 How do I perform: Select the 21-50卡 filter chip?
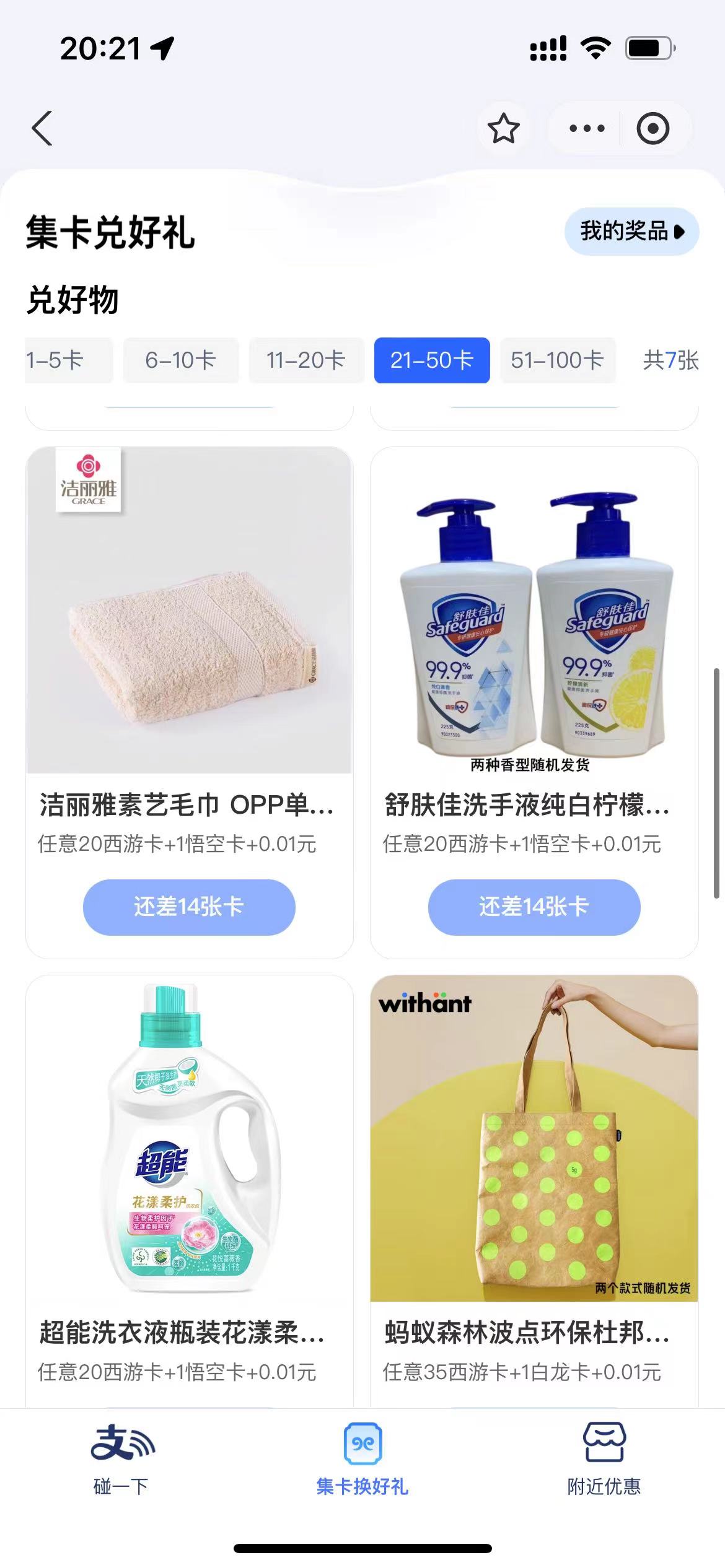pyautogui.click(x=432, y=360)
